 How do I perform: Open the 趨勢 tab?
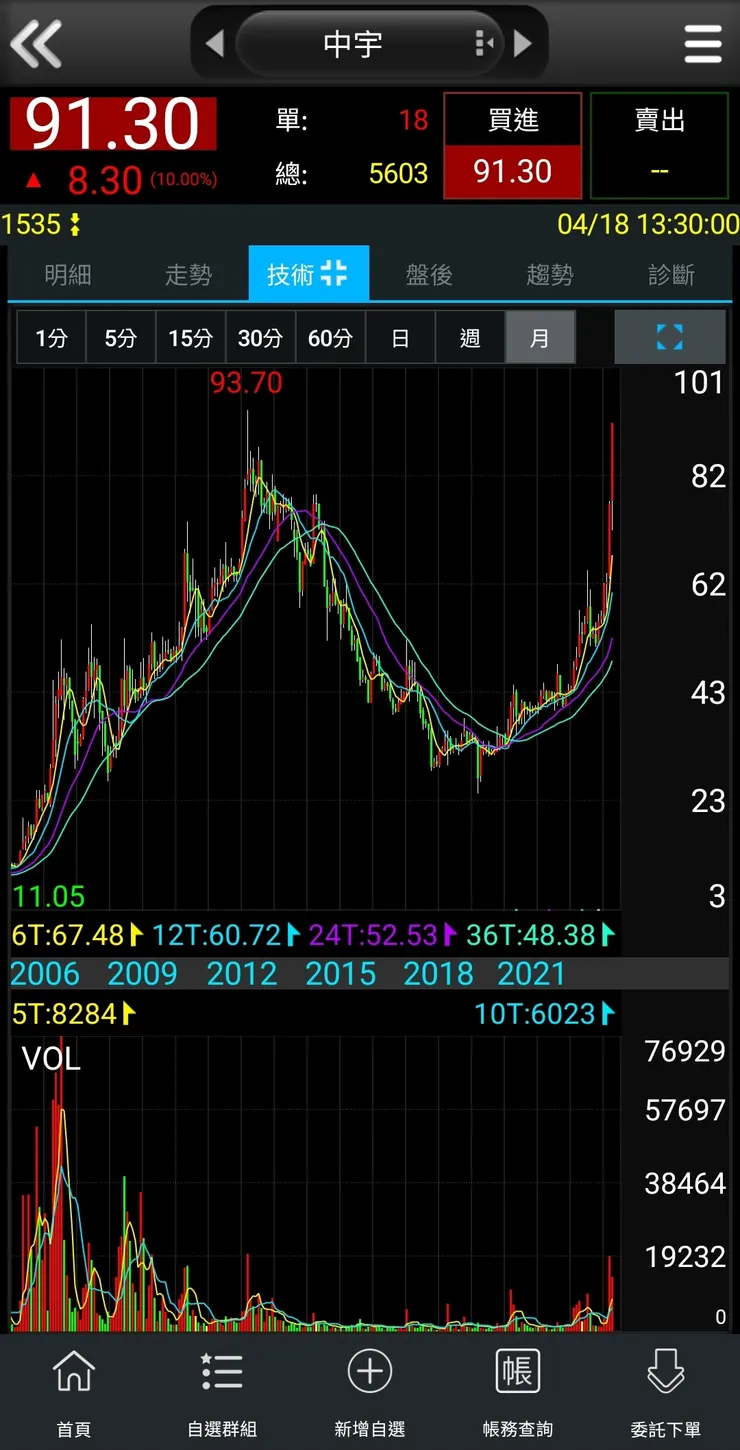(x=550, y=275)
